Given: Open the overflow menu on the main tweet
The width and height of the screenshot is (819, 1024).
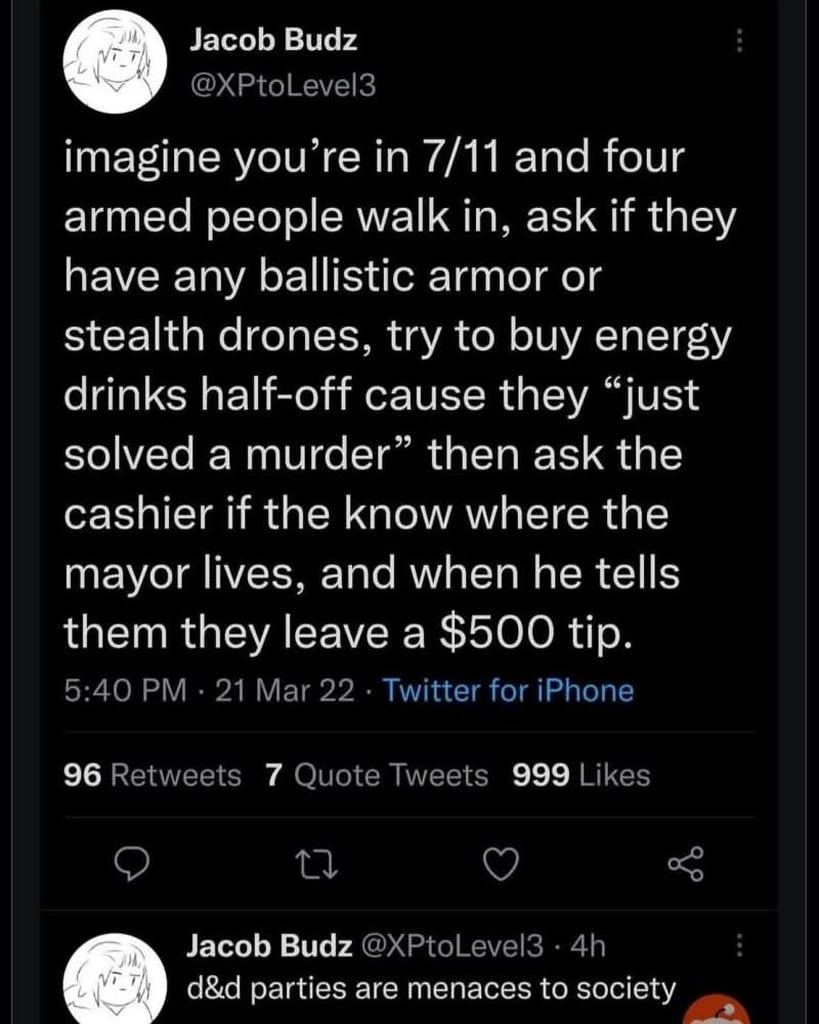Looking at the screenshot, I should point(739,41).
